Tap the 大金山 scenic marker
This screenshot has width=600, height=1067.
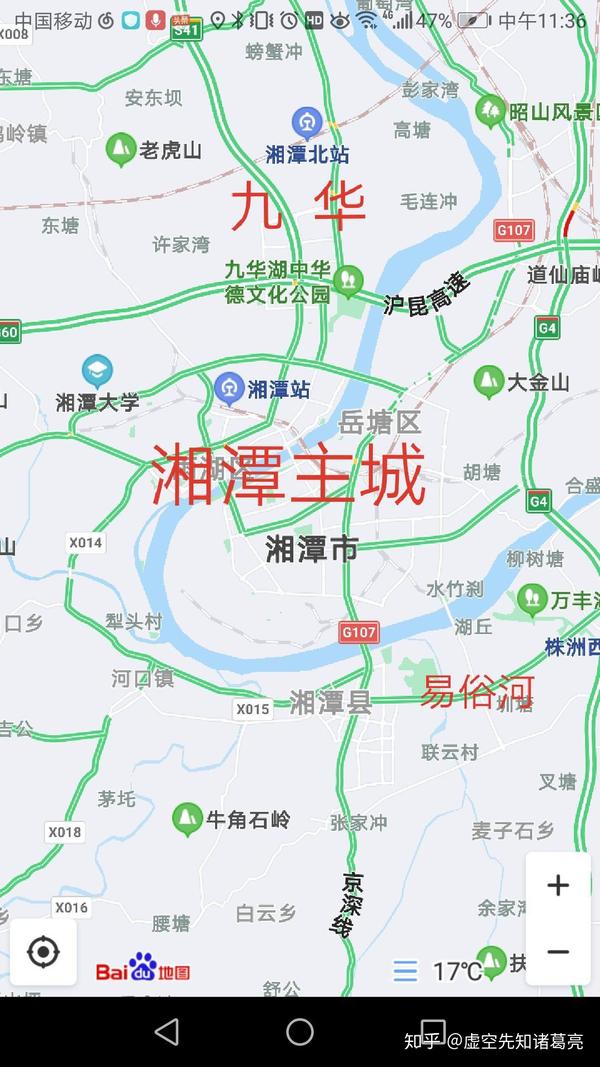(489, 381)
